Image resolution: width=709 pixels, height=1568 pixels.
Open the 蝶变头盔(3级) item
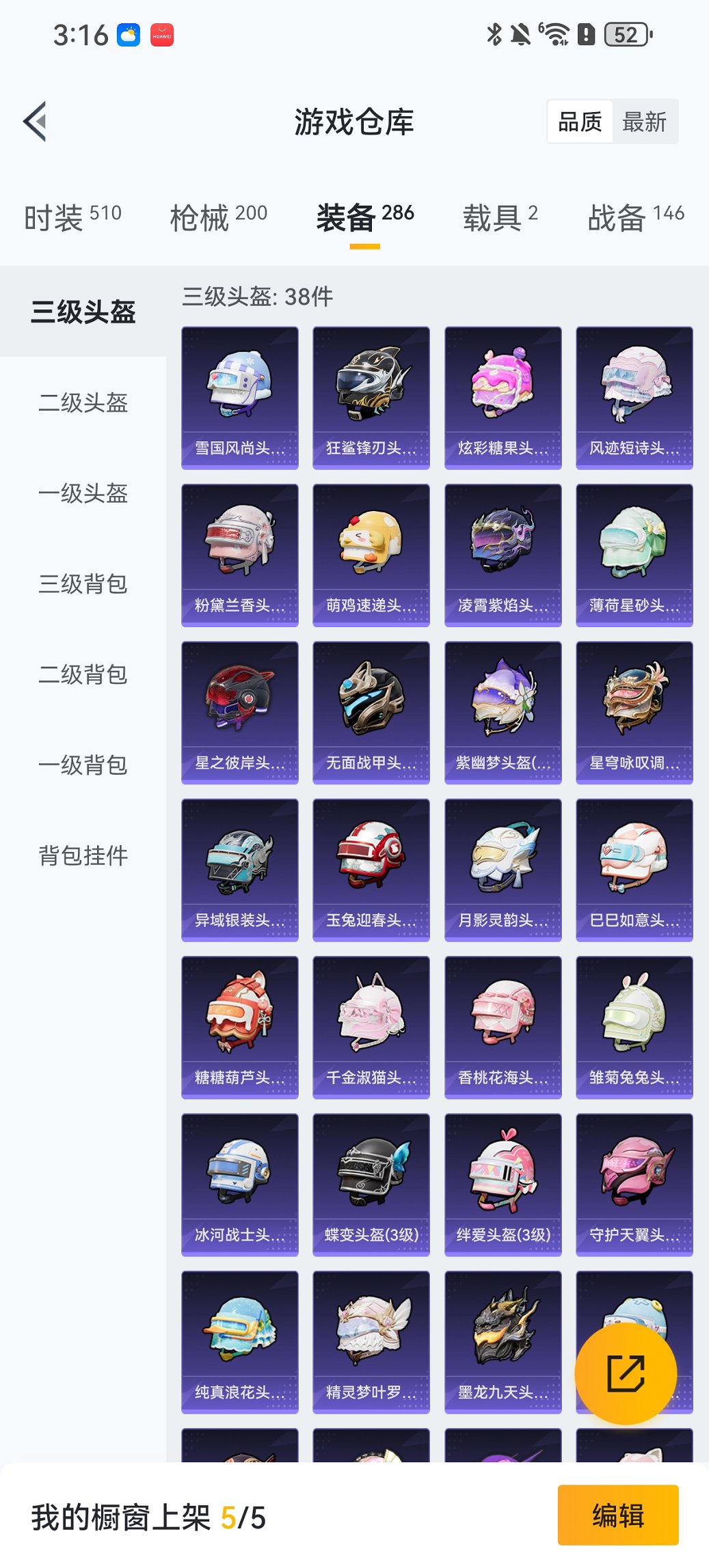(x=371, y=1185)
